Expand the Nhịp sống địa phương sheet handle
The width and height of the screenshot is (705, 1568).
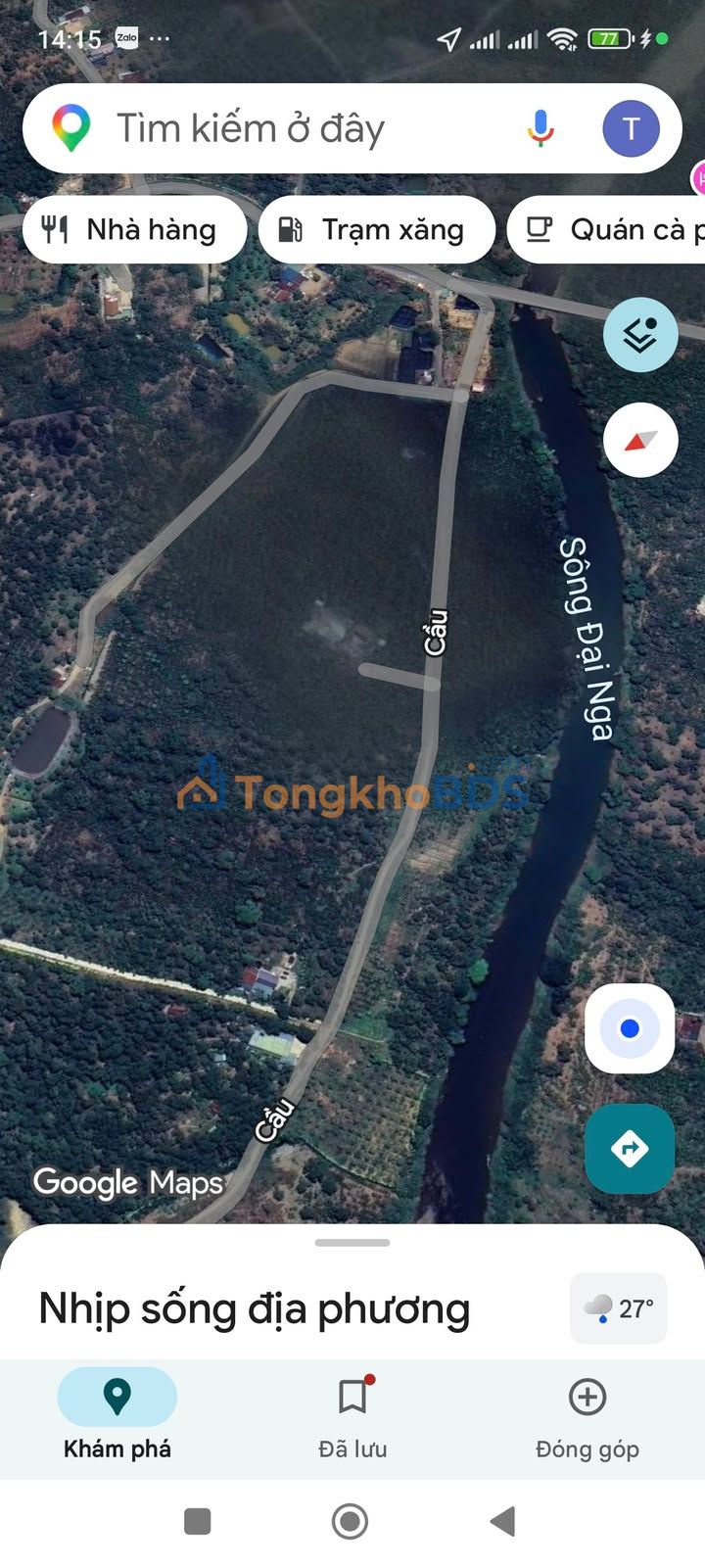click(x=352, y=1243)
